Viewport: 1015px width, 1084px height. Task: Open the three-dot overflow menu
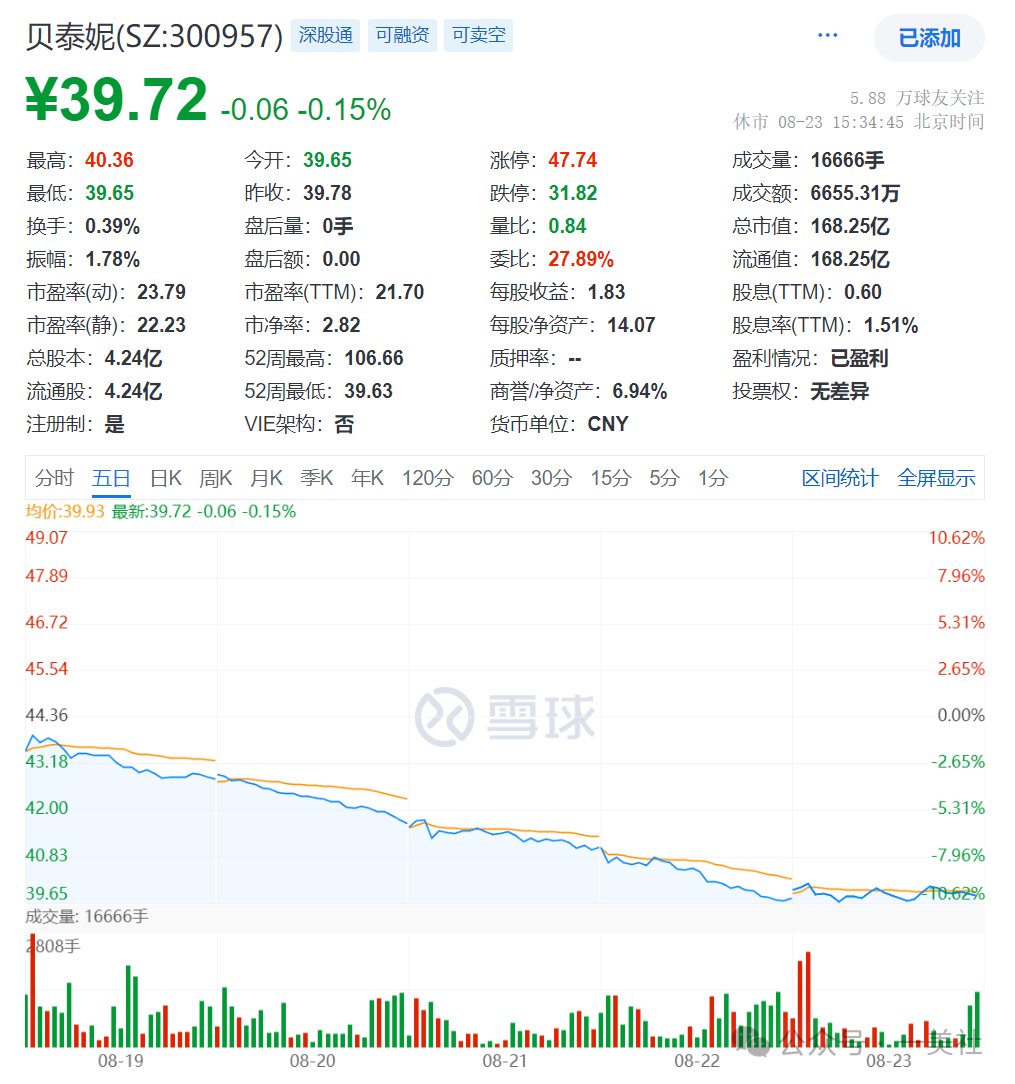tap(827, 36)
